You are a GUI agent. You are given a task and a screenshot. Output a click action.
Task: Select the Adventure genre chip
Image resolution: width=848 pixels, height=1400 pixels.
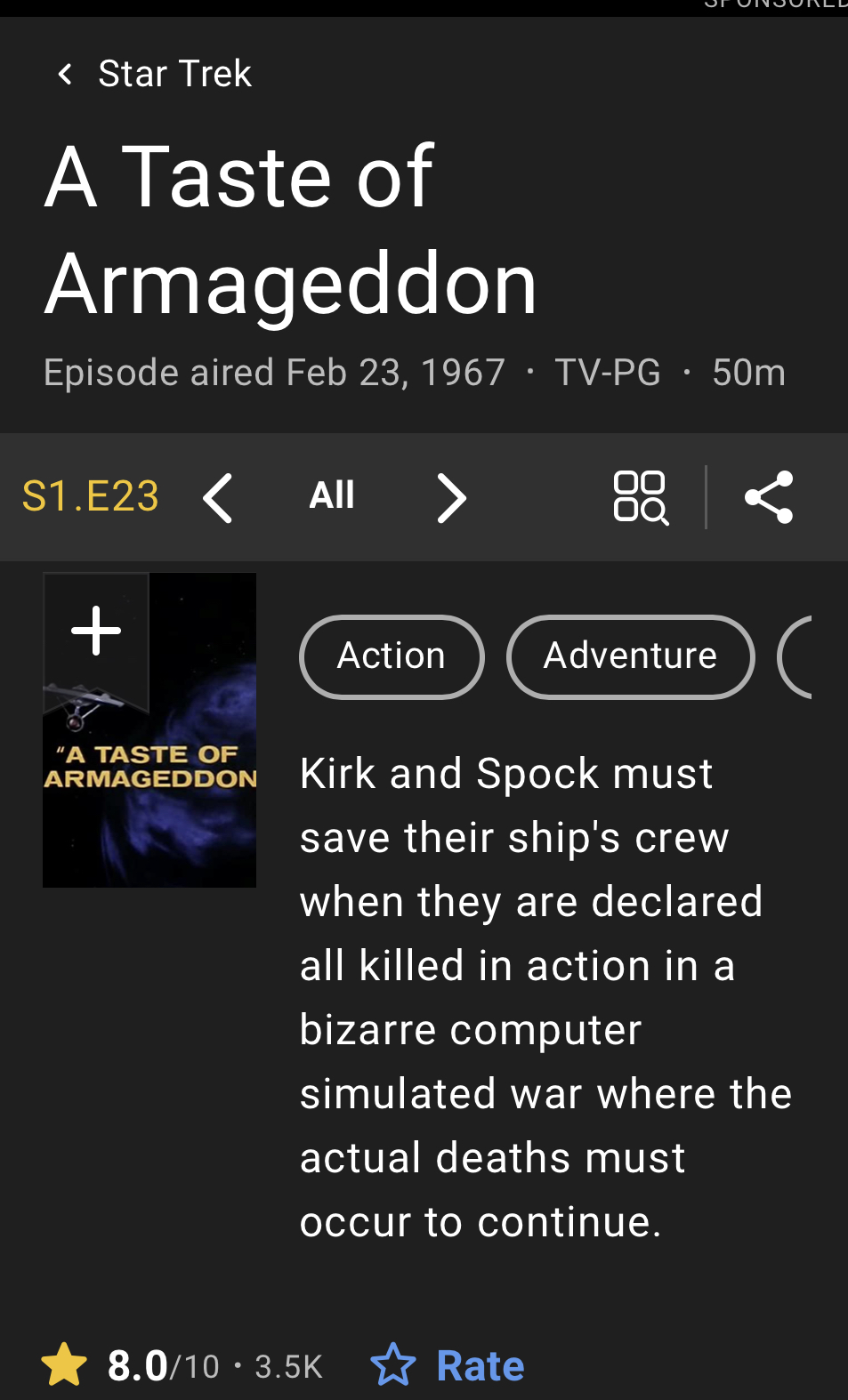pyautogui.click(x=630, y=656)
